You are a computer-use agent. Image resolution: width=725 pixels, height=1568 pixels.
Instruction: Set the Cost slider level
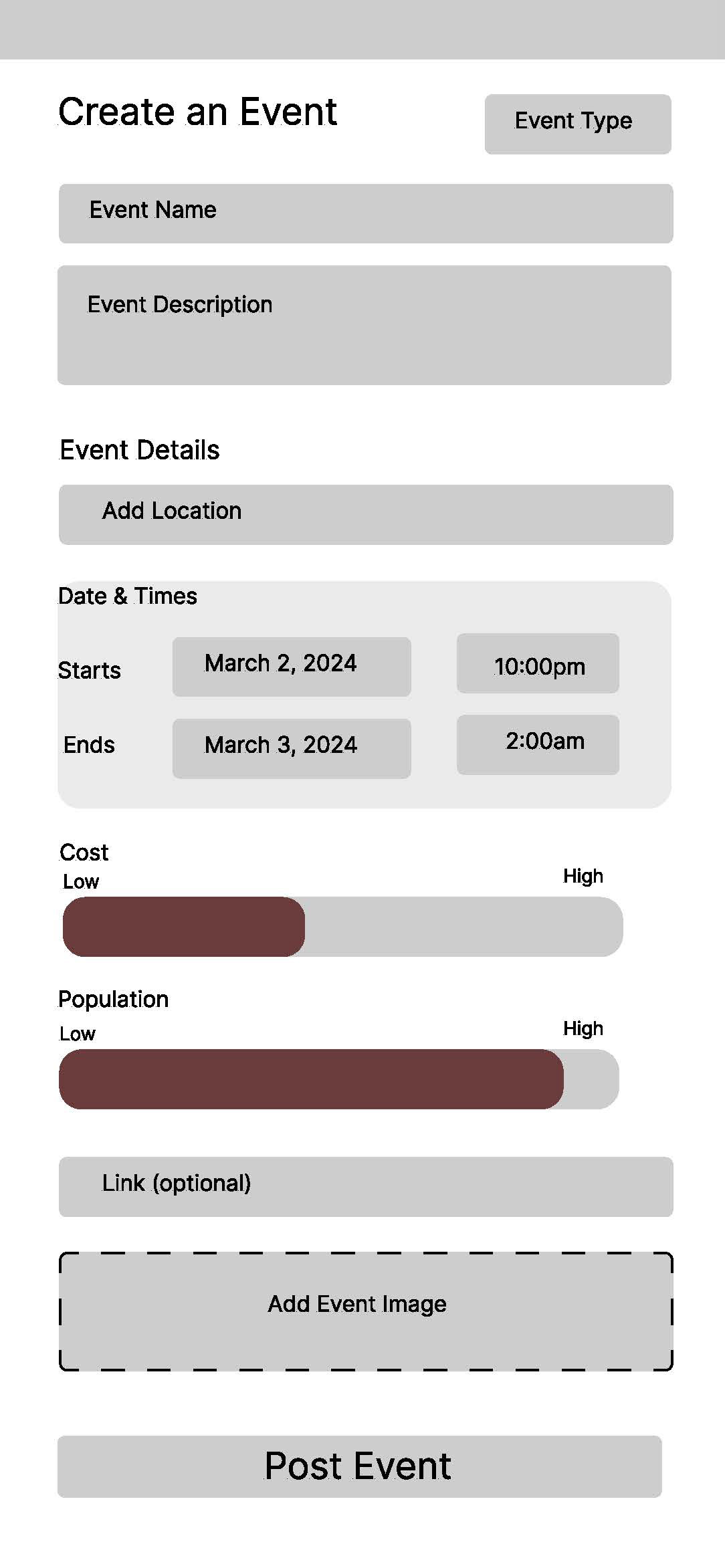point(343,927)
